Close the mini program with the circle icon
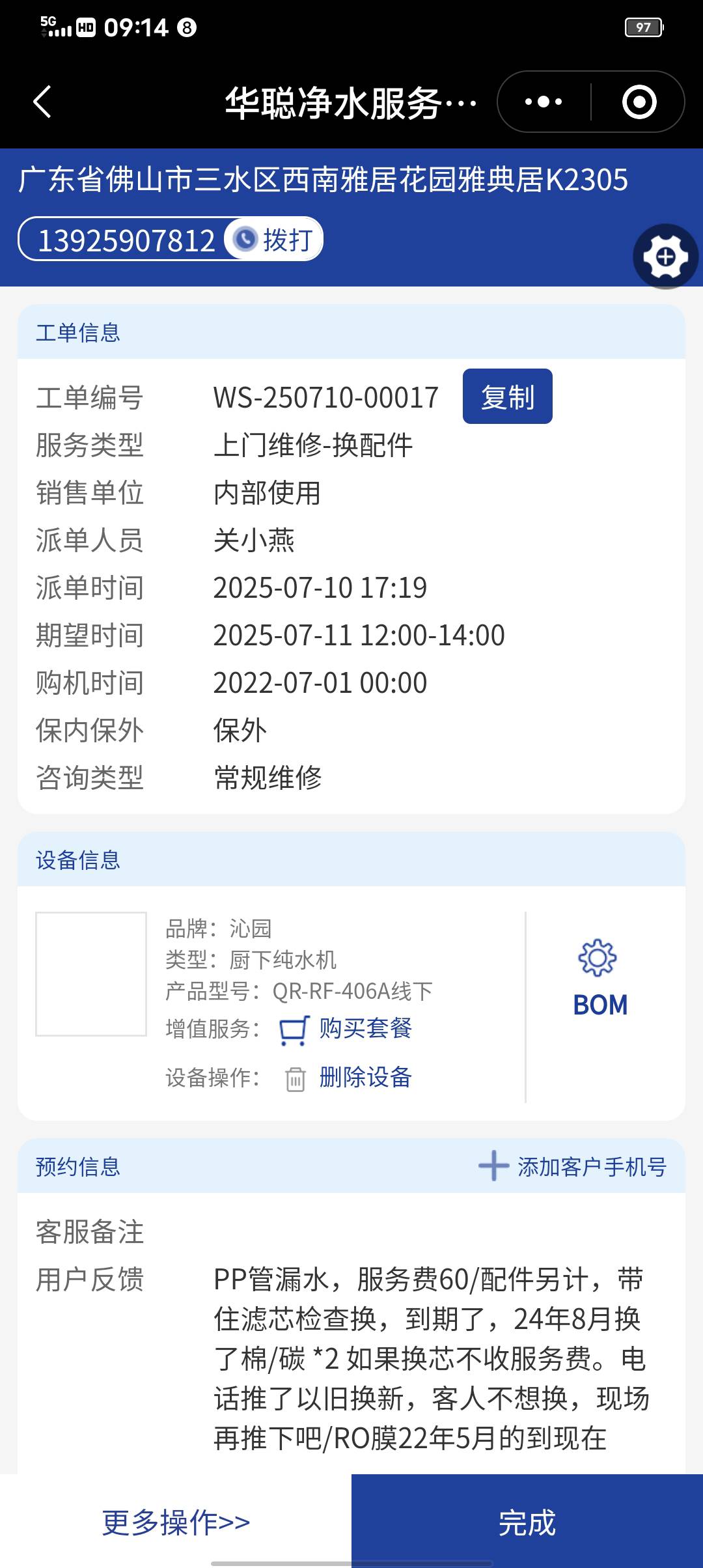This screenshot has height=1568, width=703. click(x=639, y=102)
